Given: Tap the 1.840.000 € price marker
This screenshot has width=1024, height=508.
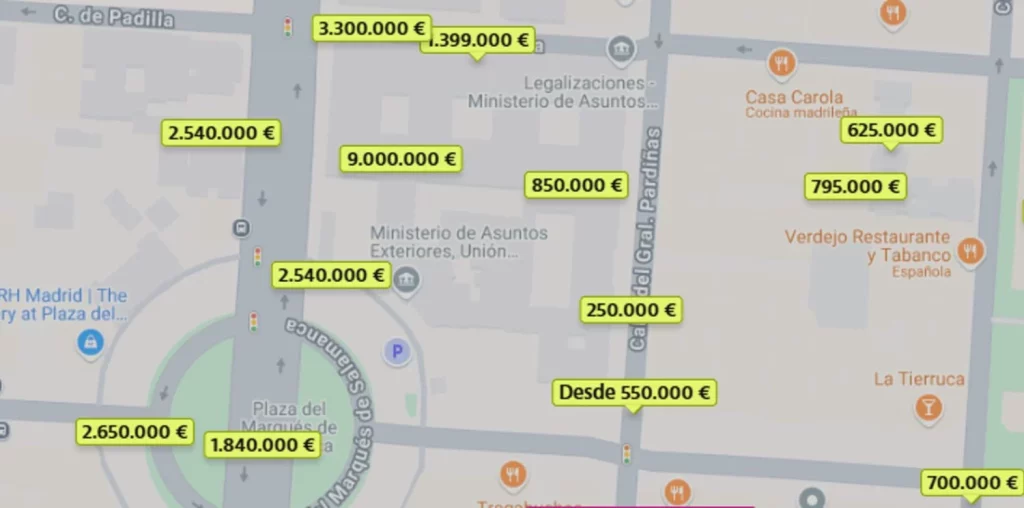Looking at the screenshot, I should click(263, 445).
